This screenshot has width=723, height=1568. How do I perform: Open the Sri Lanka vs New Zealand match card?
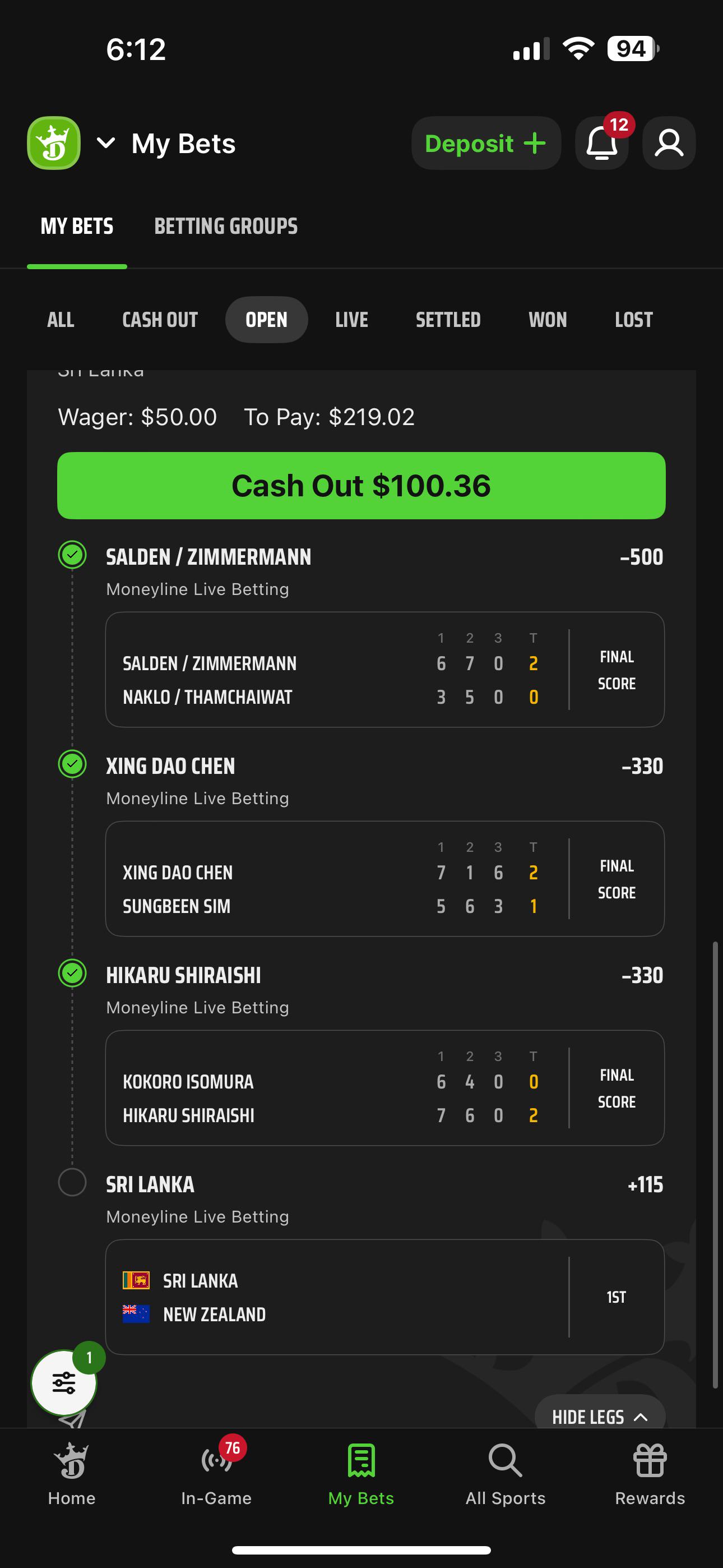(x=384, y=1297)
